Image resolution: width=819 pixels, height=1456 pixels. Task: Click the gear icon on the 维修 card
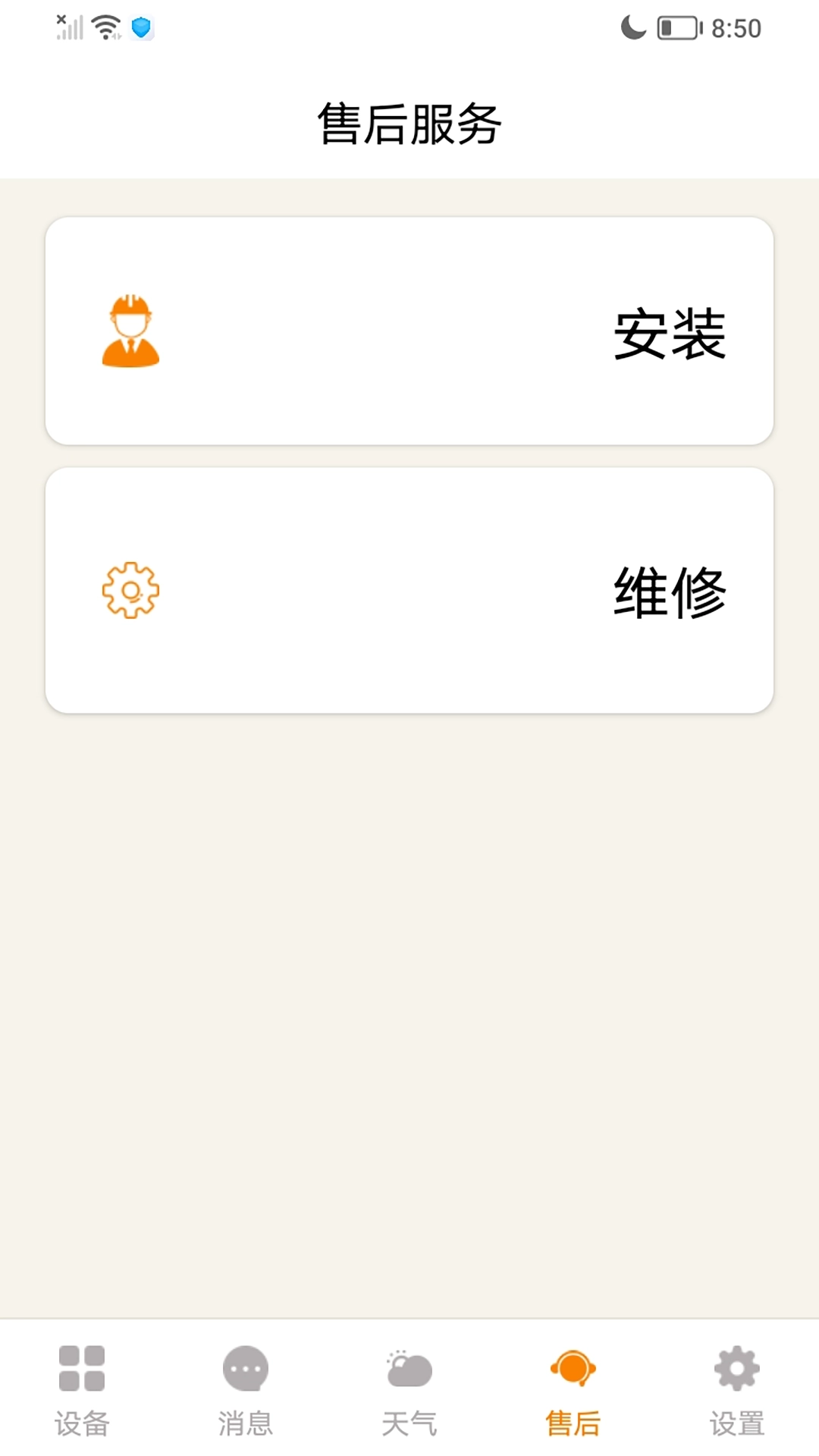pos(130,589)
